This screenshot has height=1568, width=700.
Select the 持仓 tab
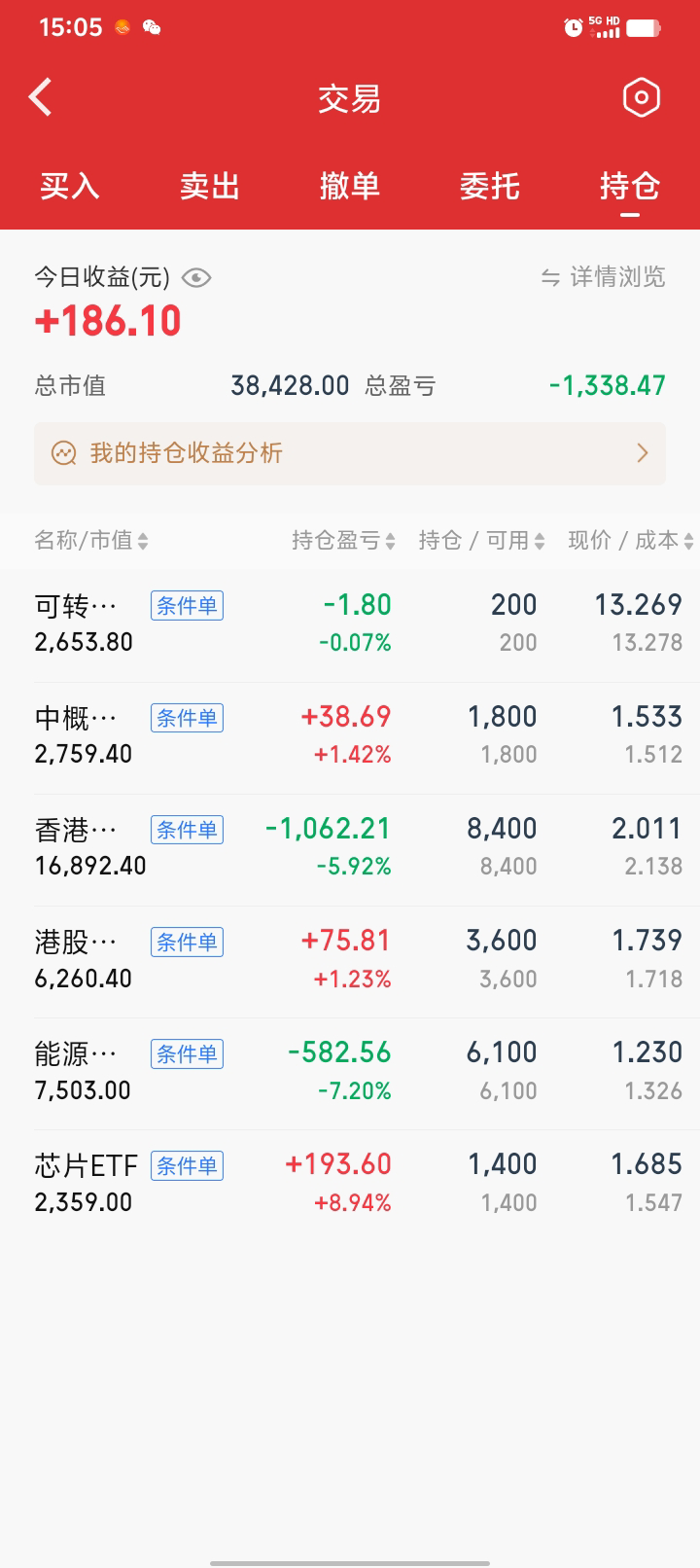coord(630,186)
